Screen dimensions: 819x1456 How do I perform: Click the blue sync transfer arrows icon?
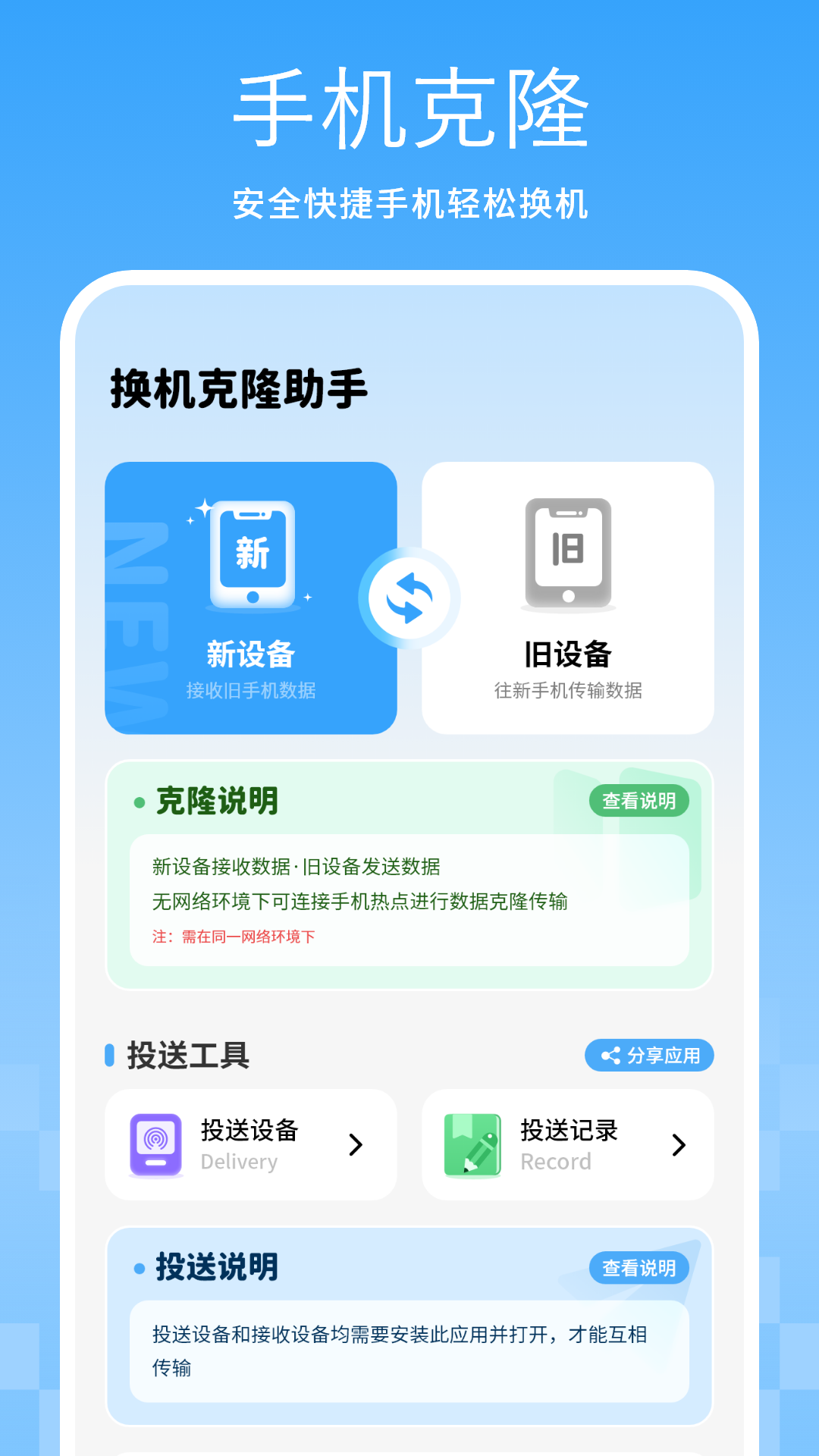click(x=409, y=598)
